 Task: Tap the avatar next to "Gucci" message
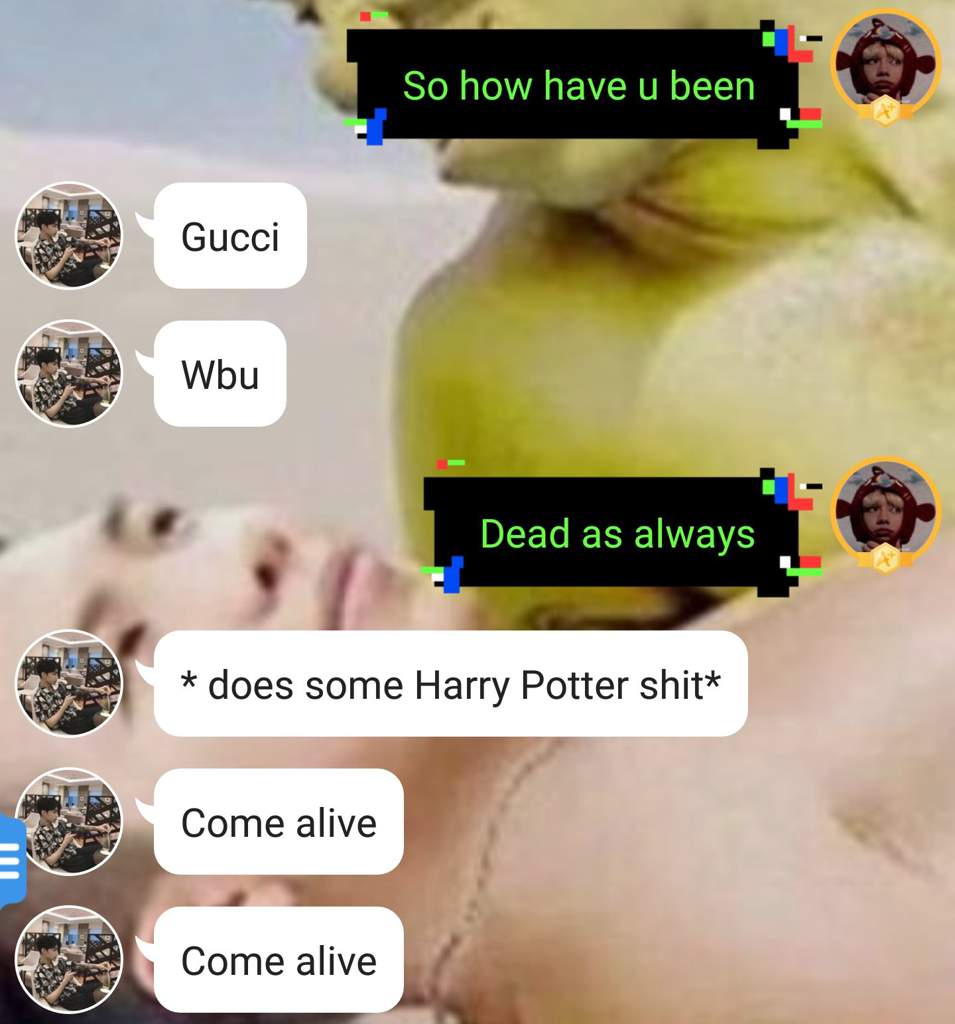68,236
